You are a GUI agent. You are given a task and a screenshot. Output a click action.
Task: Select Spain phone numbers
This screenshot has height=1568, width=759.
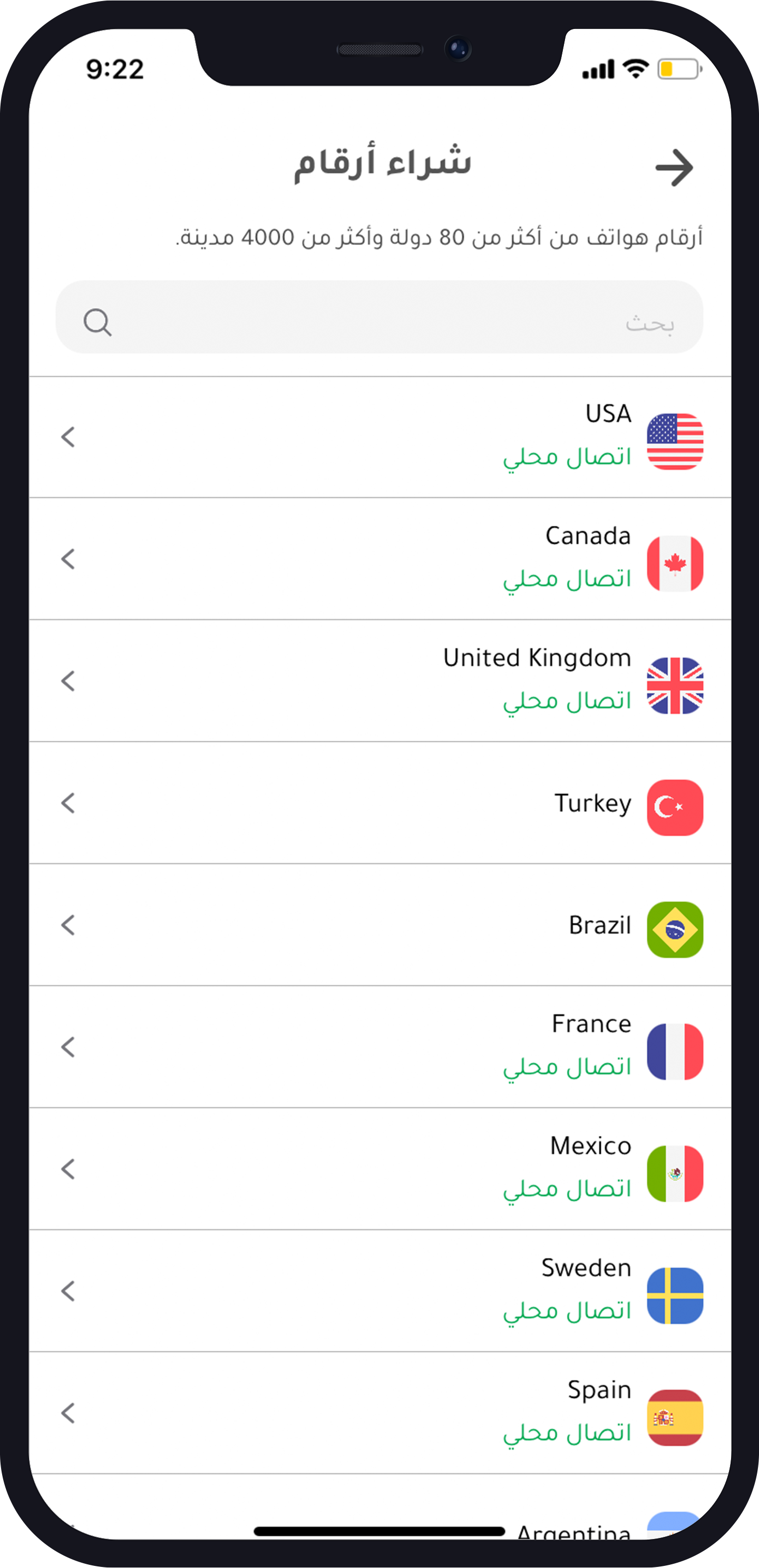379,1413
